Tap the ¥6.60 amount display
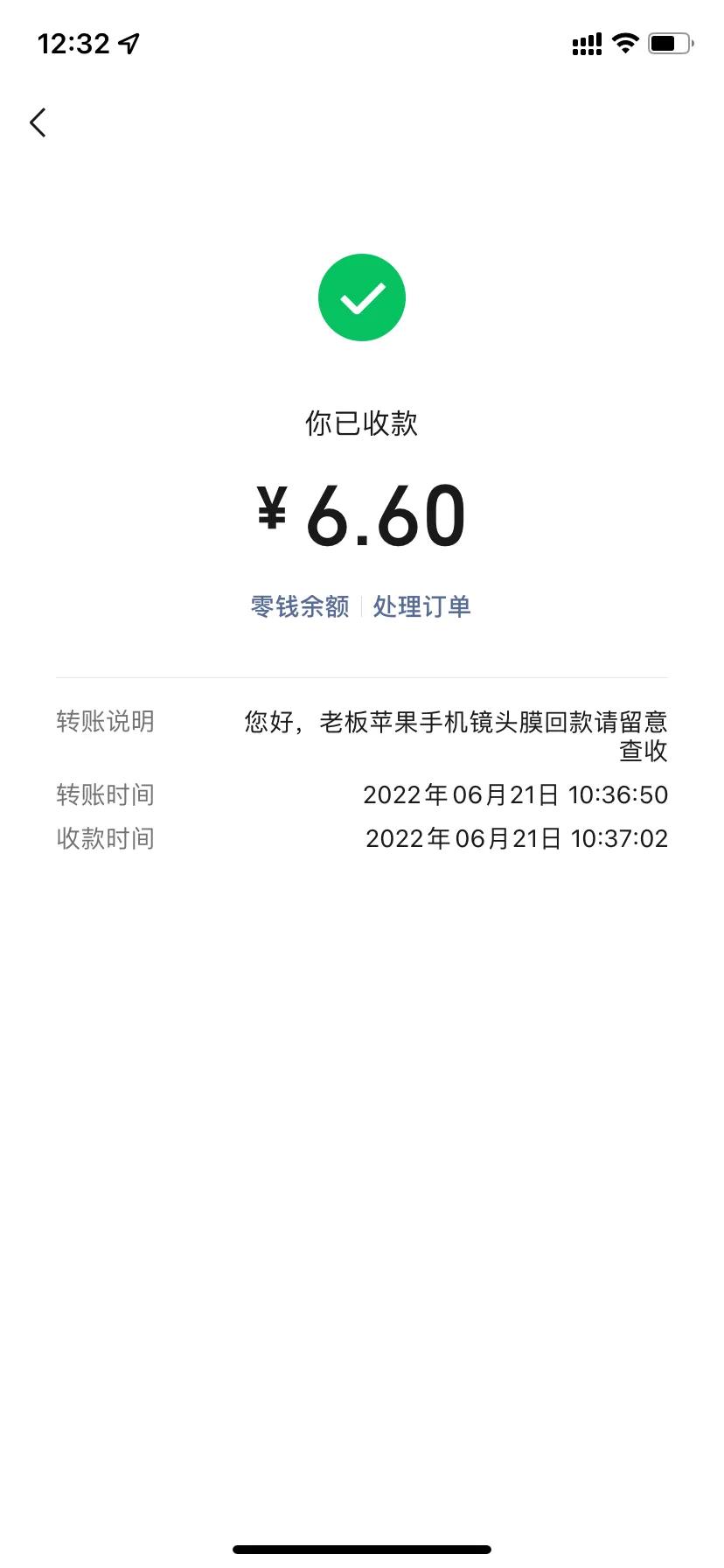 pos(362,514)
